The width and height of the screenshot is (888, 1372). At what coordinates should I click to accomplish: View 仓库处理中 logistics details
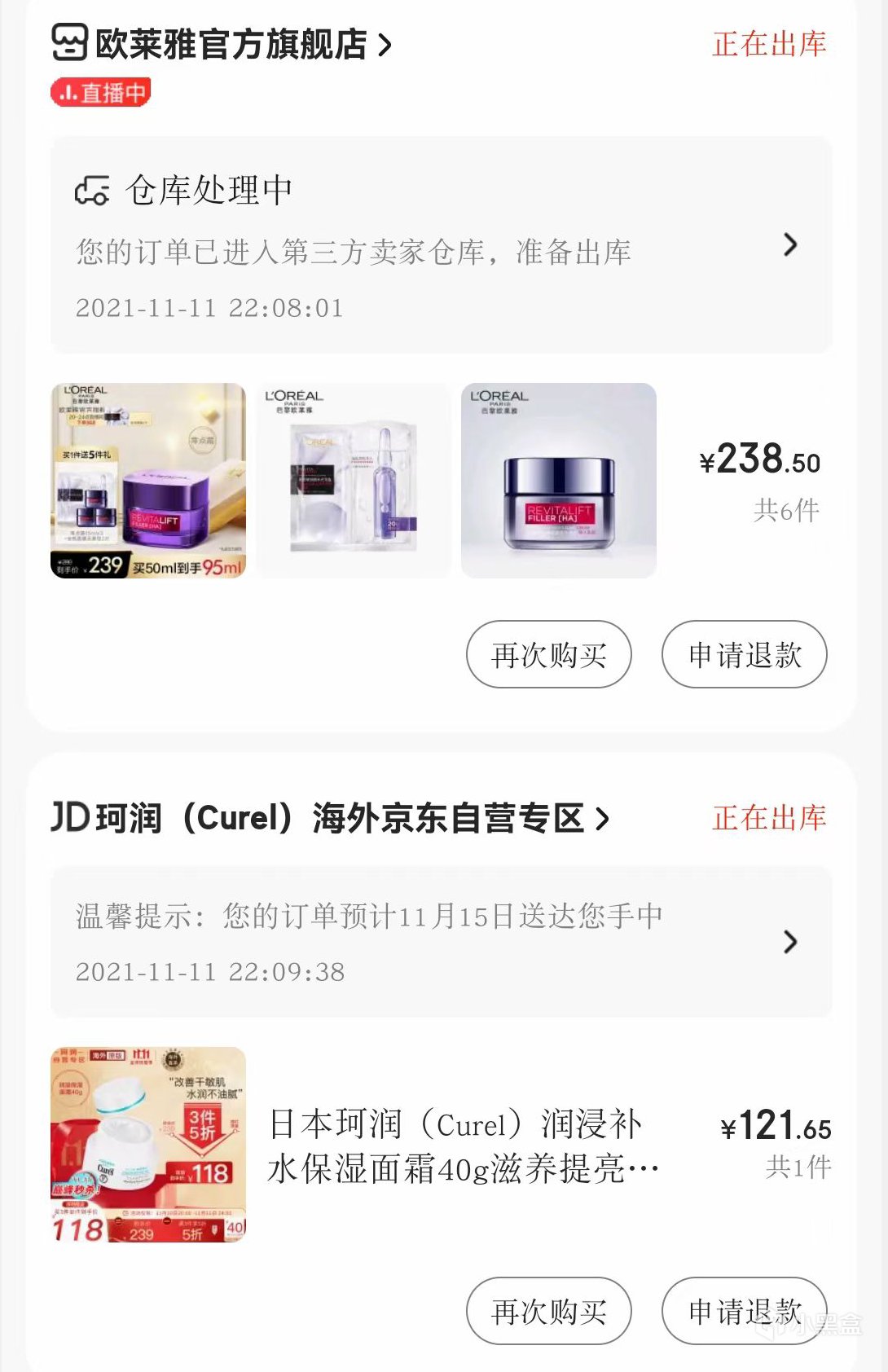[x=441, y=244]
